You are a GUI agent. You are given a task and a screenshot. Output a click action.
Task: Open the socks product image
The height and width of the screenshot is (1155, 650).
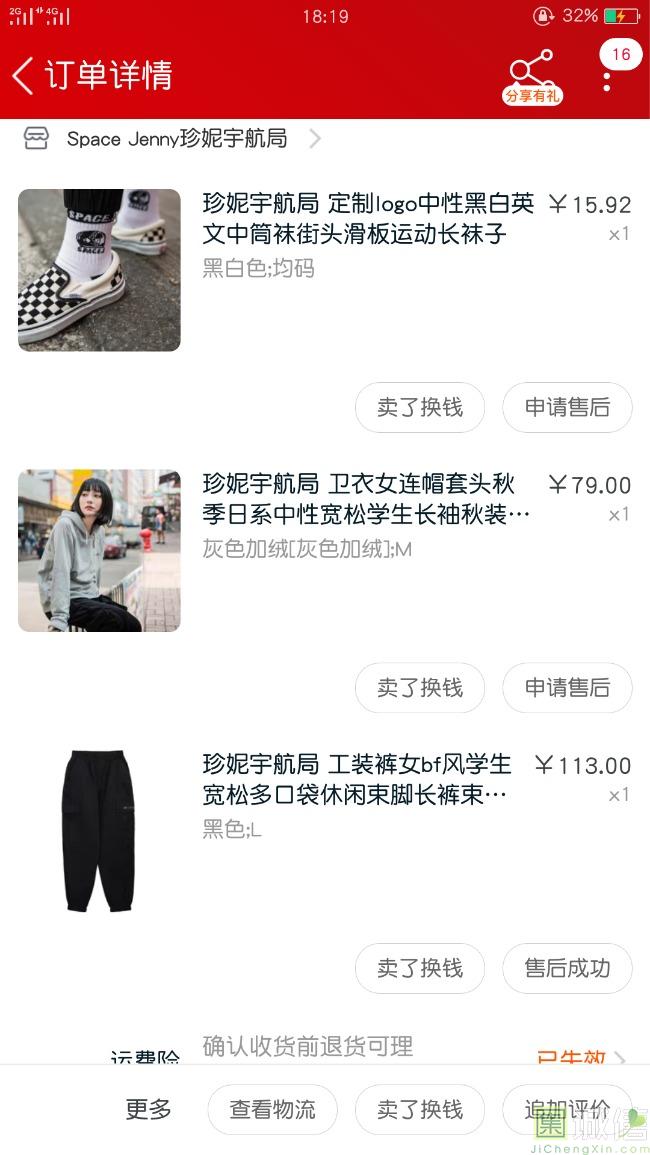pos(99,270)
